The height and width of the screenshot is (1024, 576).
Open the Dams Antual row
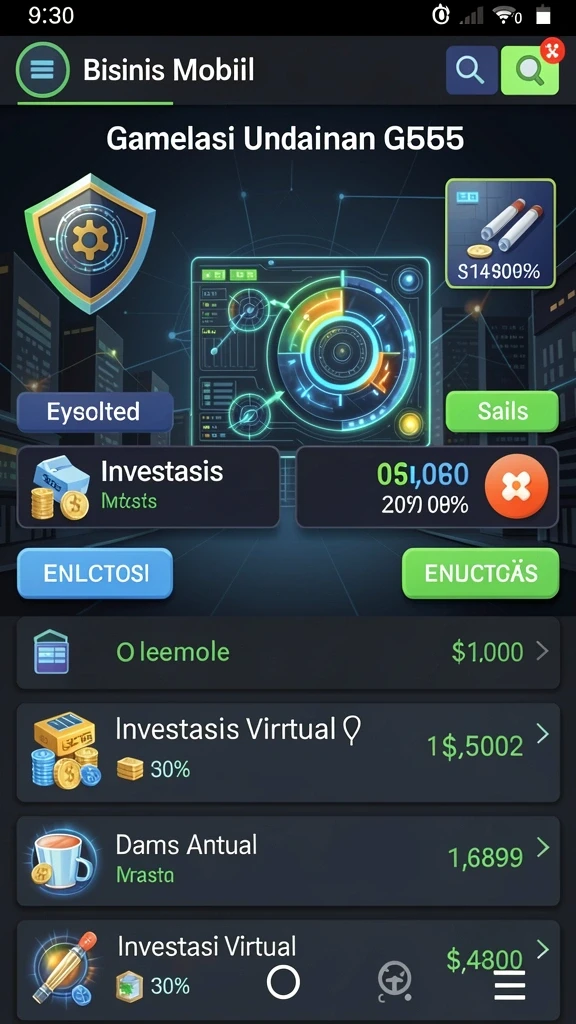288,861
